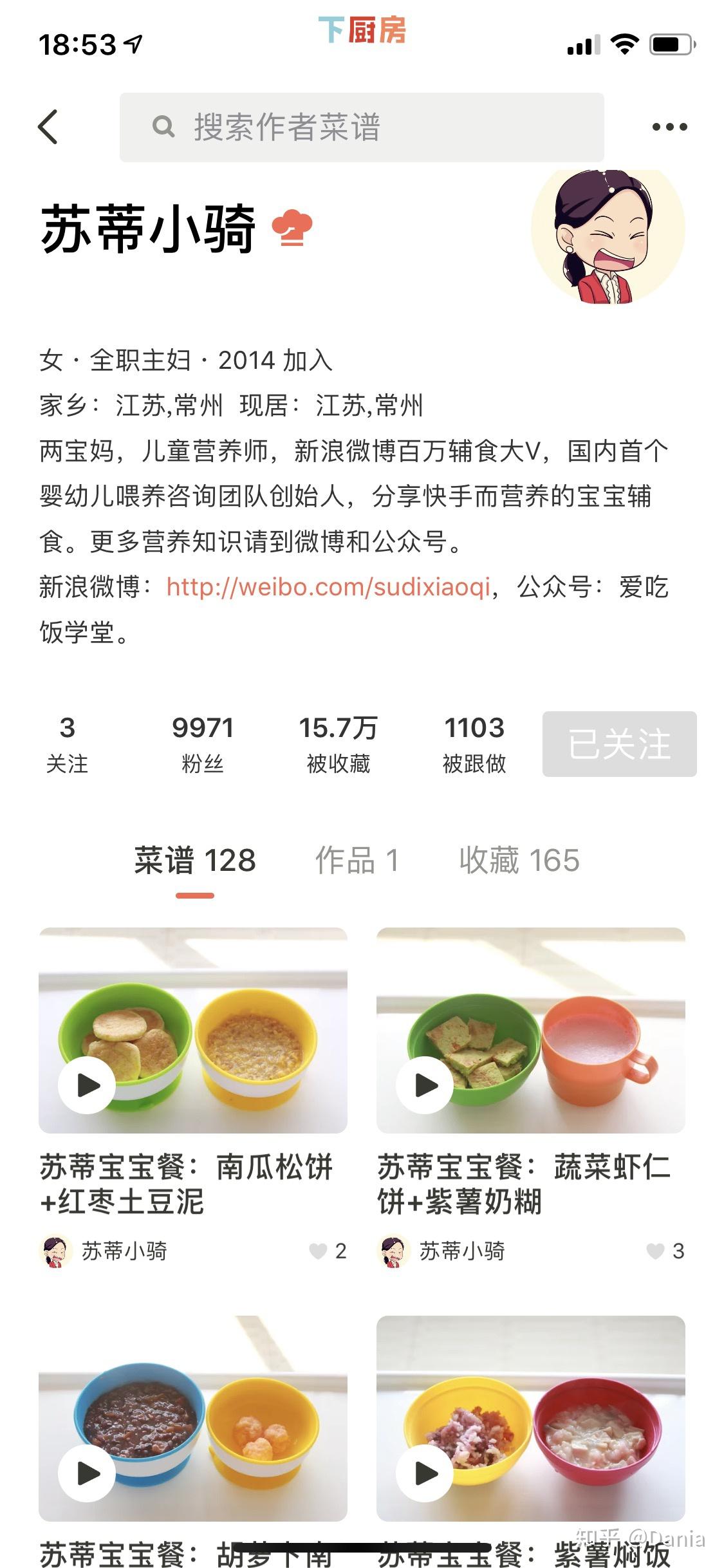The image size is (724, 1568).
Task: Open 苏蒂小骑's profile avatar
Action: [608, 236]
